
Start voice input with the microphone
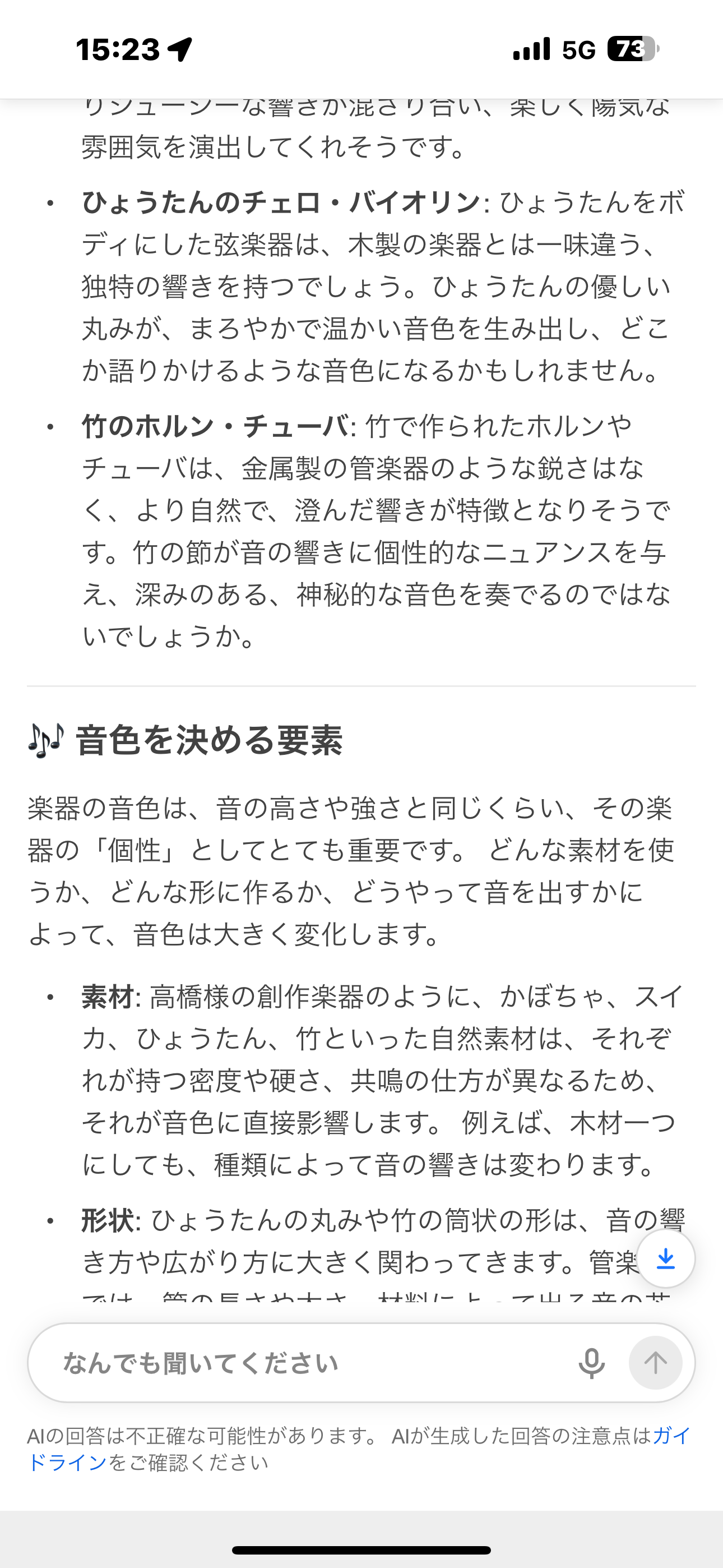pos(591,1363)
